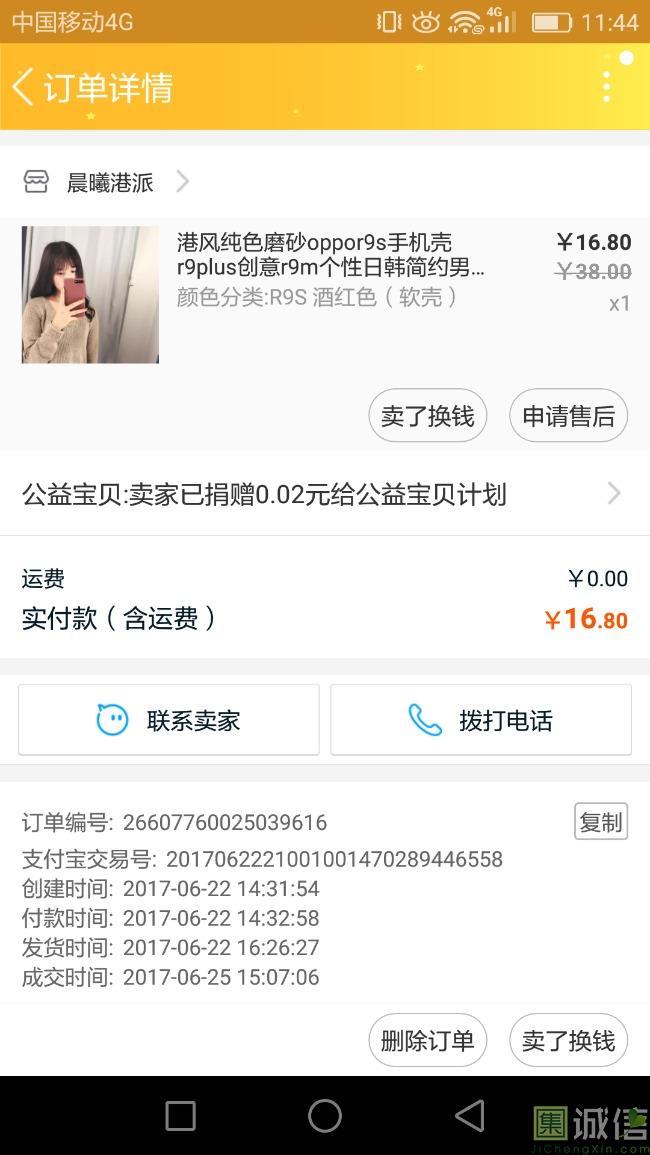Tap the system home button
The width and height of the screenshot is (650, 1155).
pos(325,1116)
